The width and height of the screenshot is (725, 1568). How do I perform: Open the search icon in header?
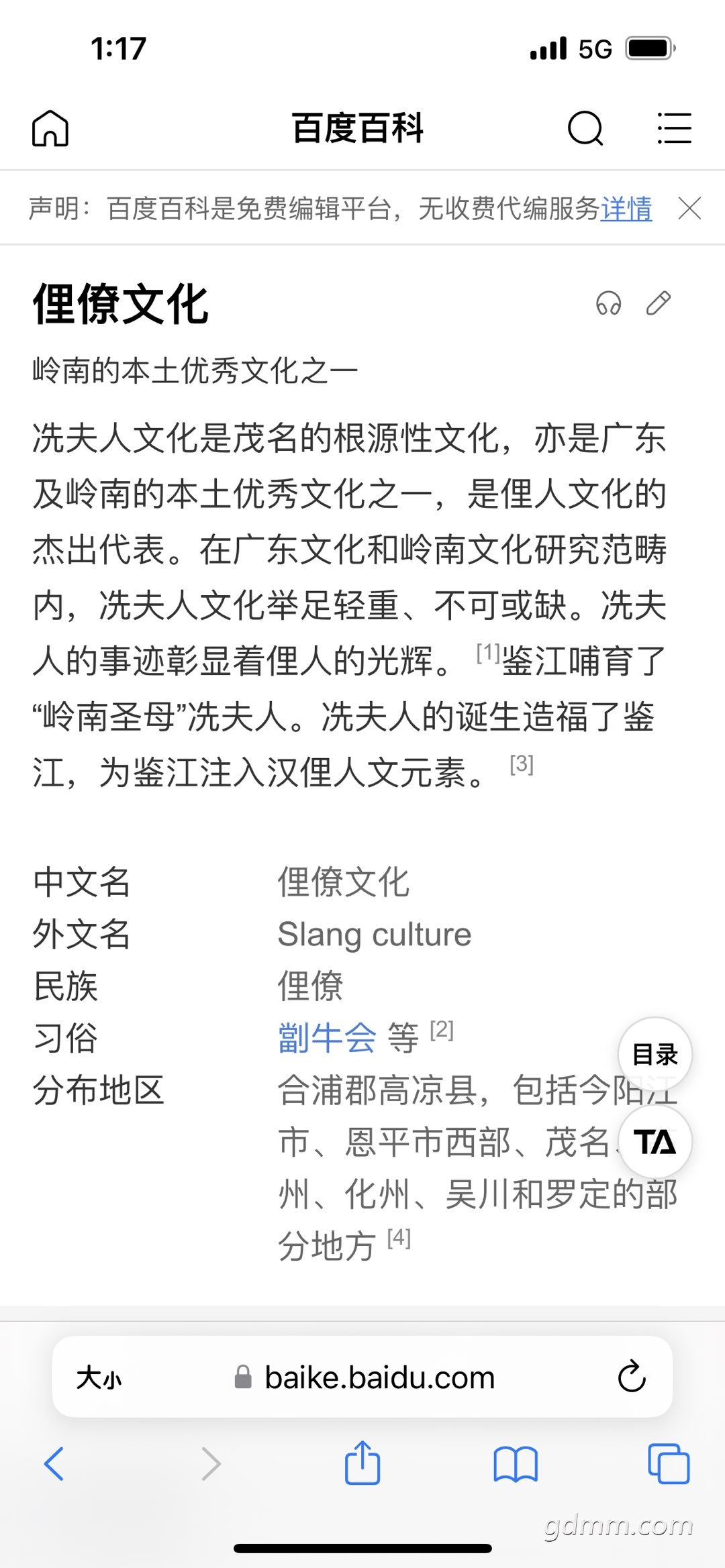coord(585,128)
